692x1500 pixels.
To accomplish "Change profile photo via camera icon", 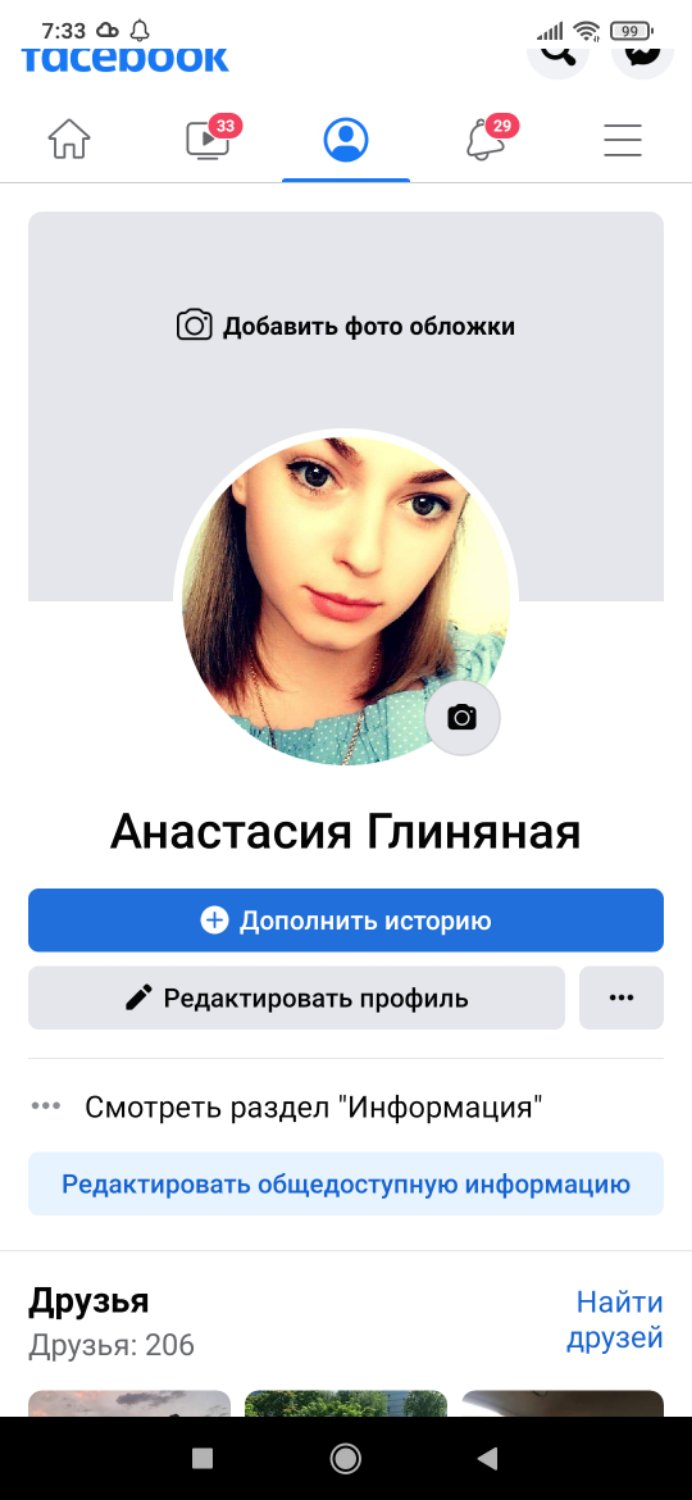I will click(462, 717).
